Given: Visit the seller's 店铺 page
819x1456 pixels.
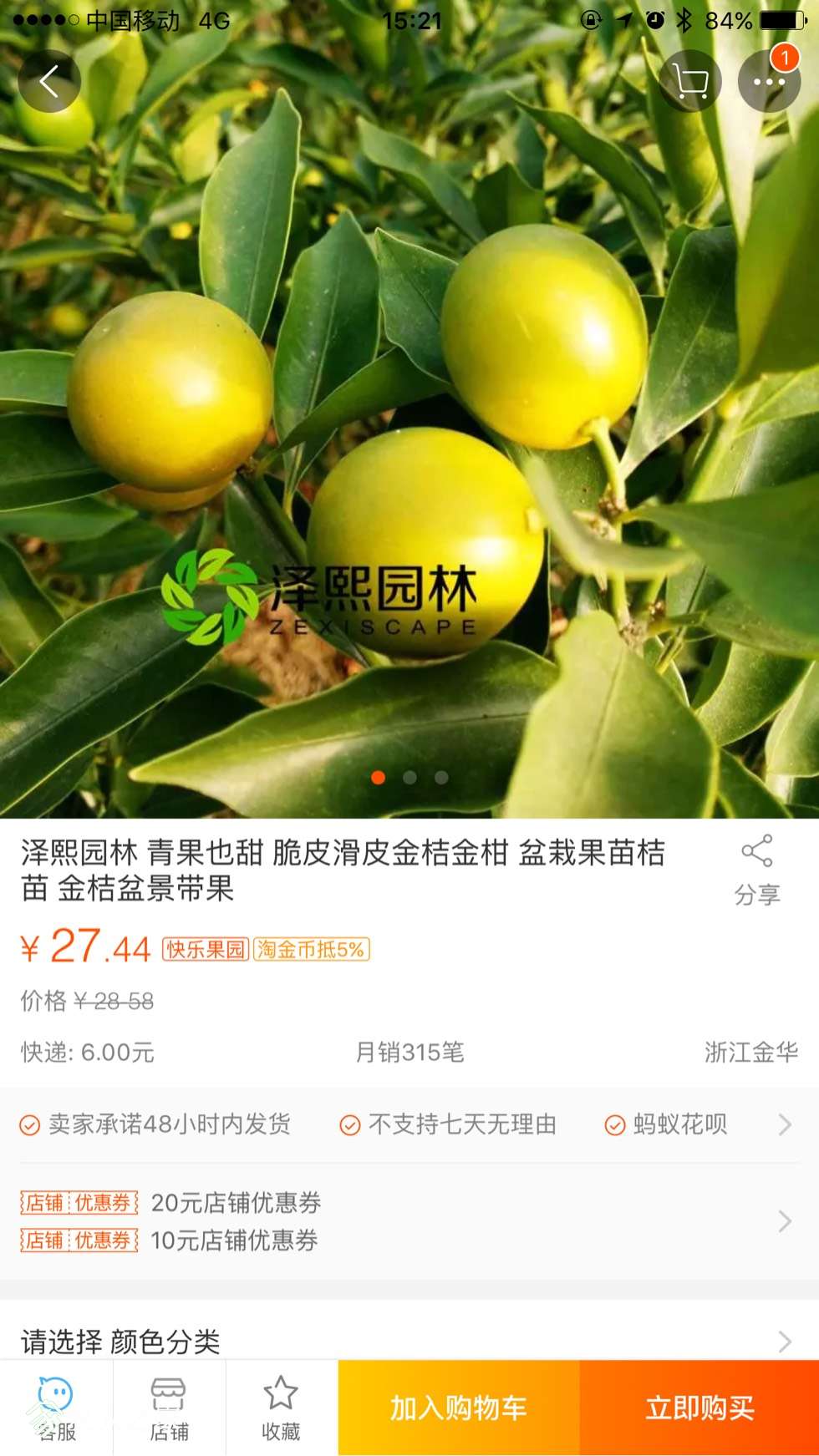Looking at the screenshot, I should (169, 1408).
